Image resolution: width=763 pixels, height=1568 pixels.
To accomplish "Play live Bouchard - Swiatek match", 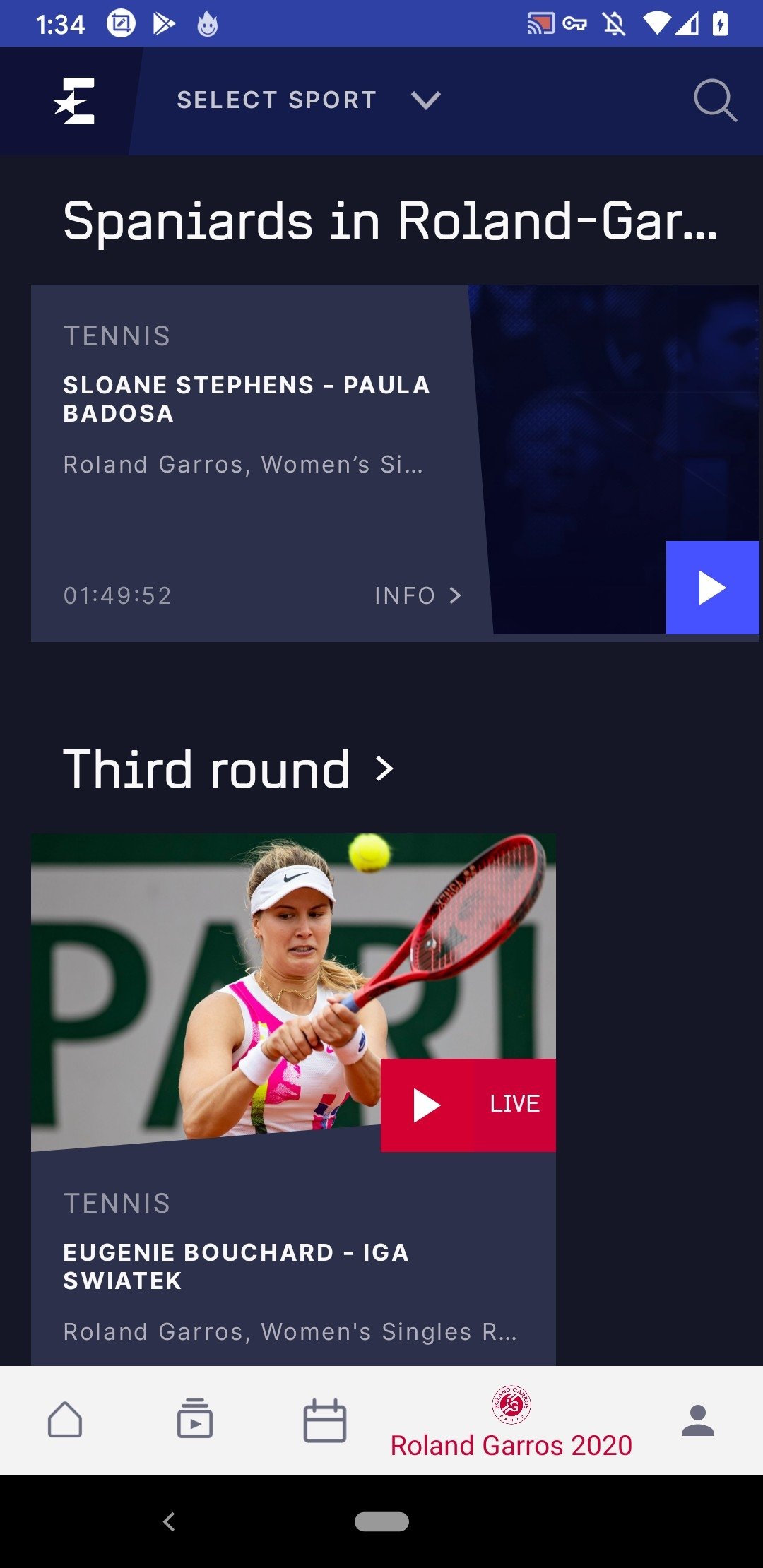I will 468,1105.
